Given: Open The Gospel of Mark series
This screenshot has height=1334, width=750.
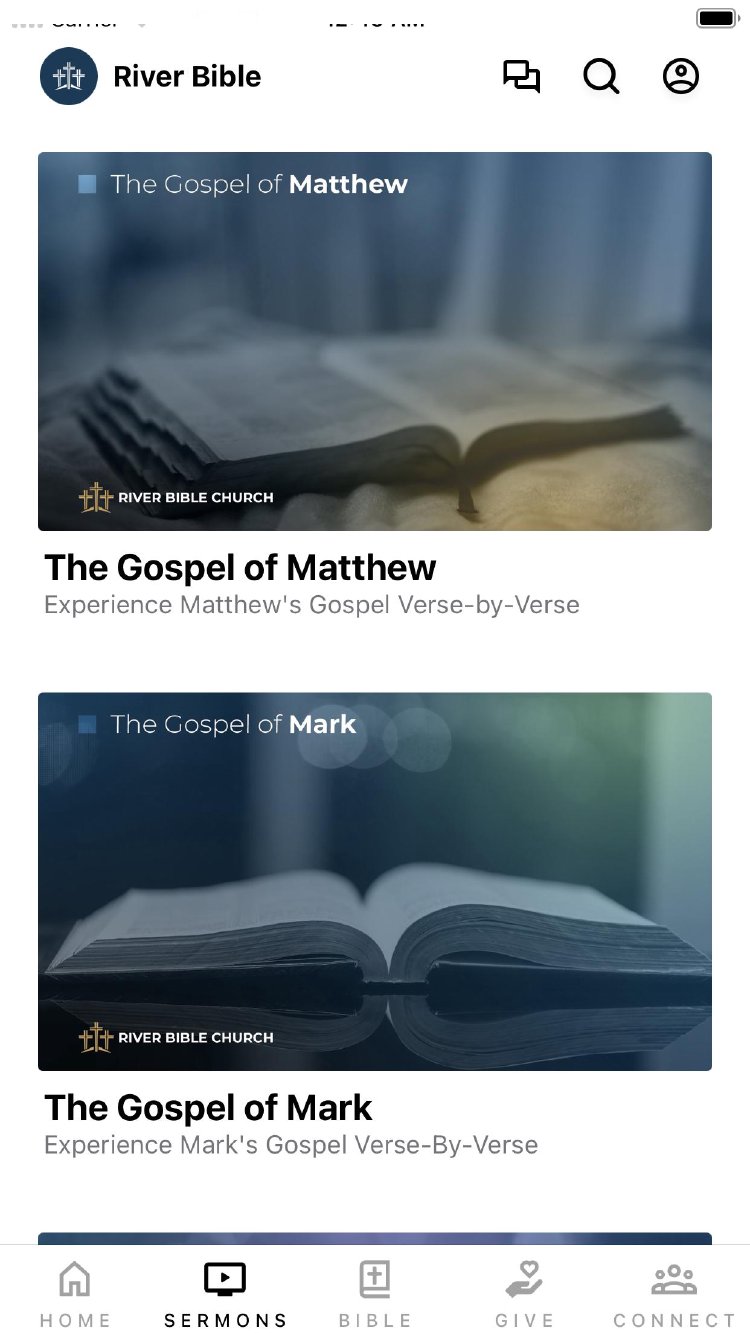Looking at the screenshot, I should click(x=375, y=882).
